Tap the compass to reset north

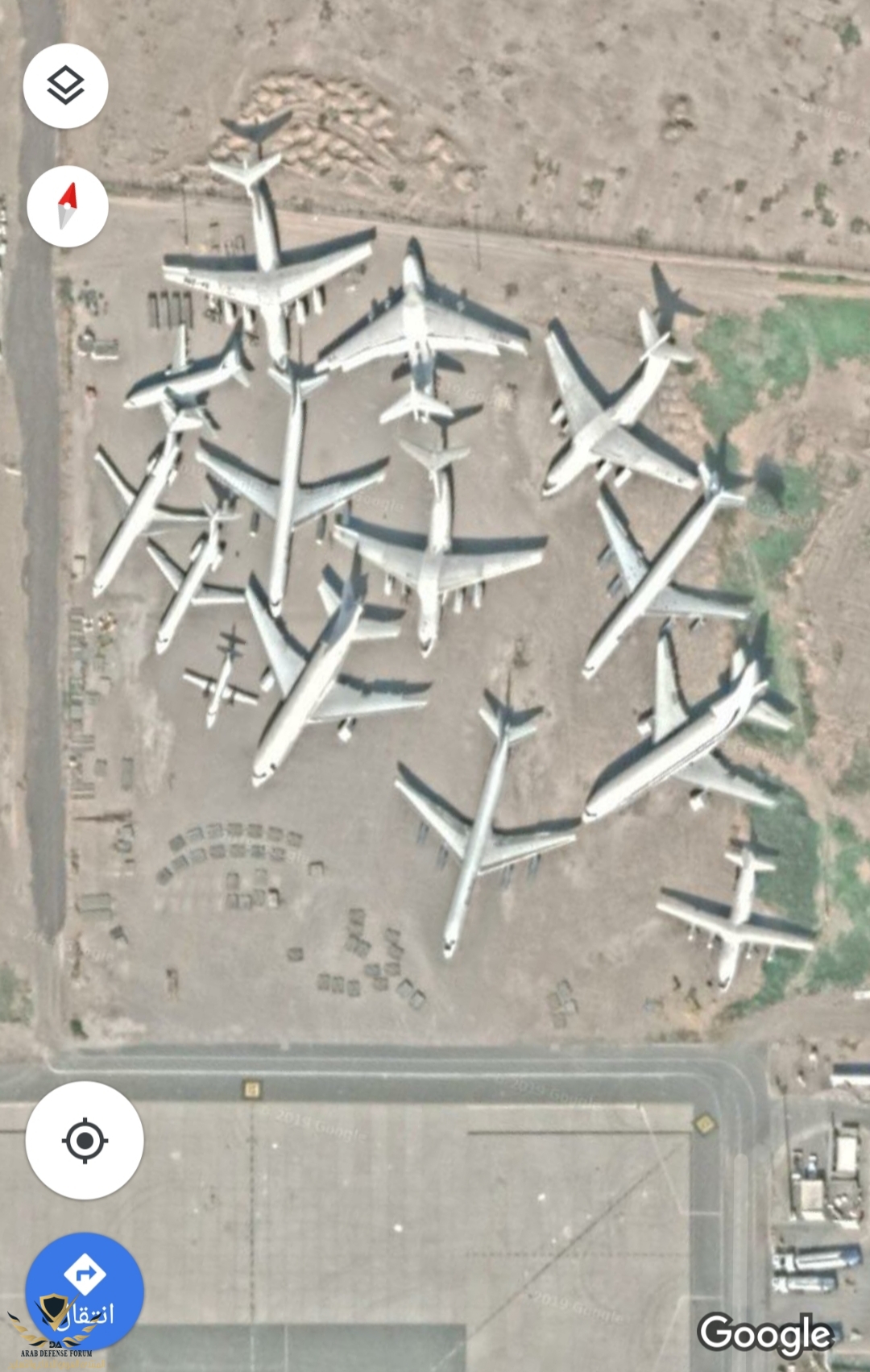[x=68, y=206]
